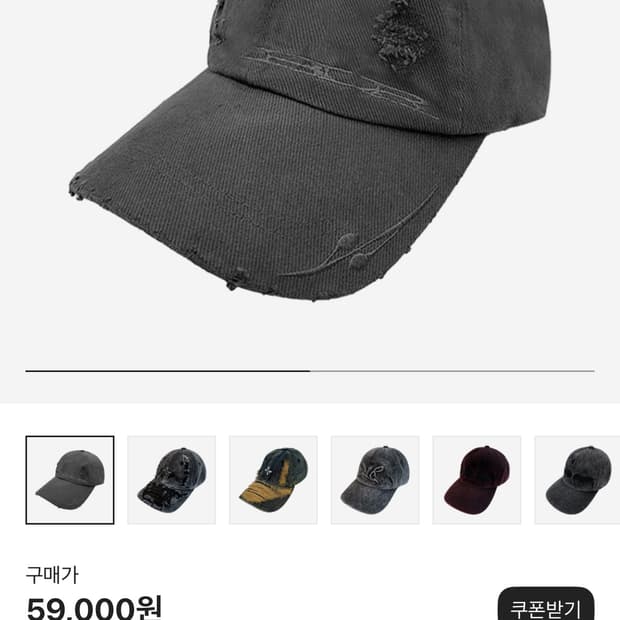
Task: Open the washed gray embroidered cap thumbnail
Action: 375,480
